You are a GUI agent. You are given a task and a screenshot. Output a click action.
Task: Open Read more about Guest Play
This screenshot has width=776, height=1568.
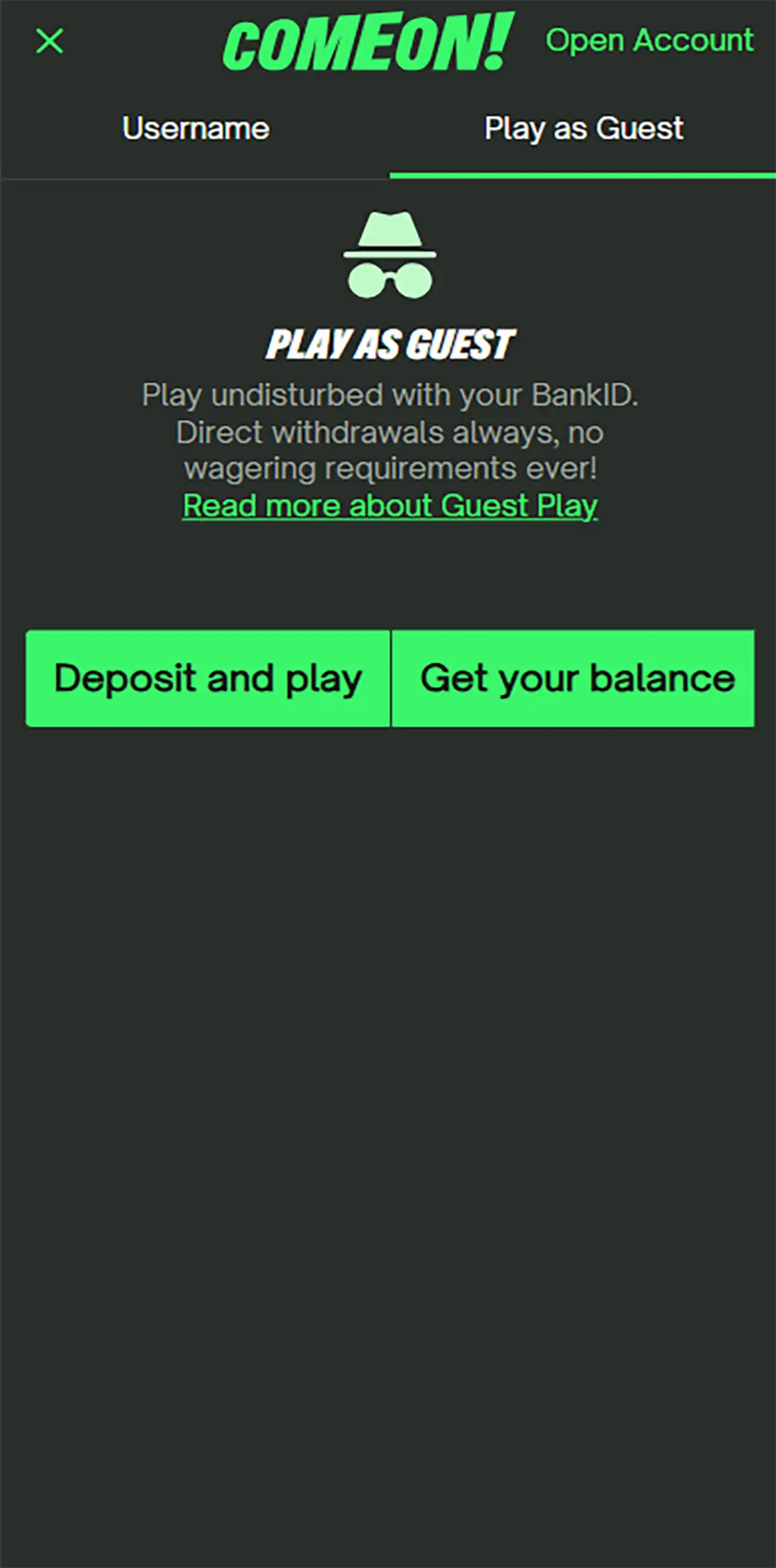[x=390, y=506]
